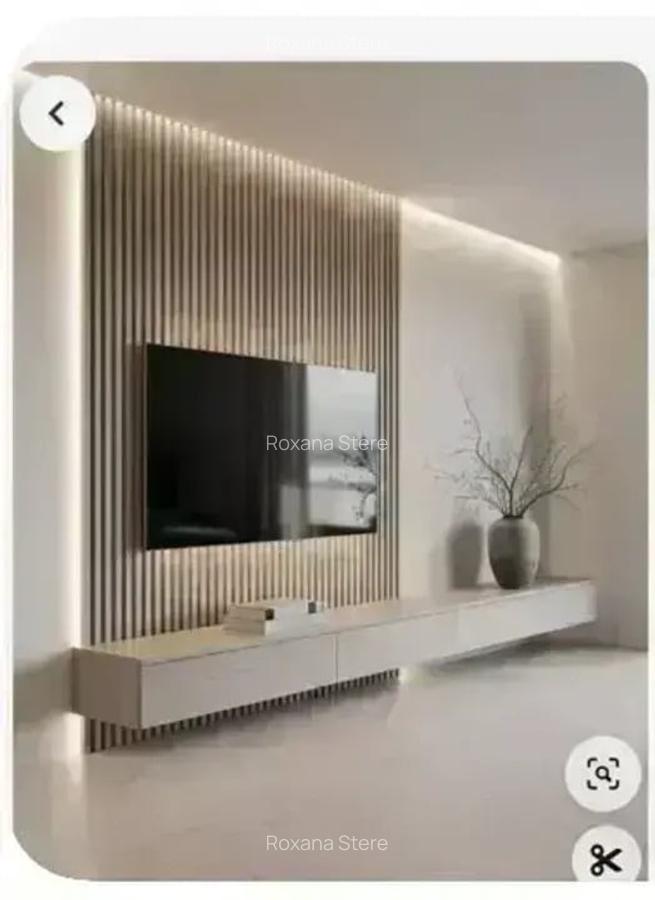The height and width of the screenshot is (900, 655).
Task: Tap the scissors cutout icon
Action: 606,859
